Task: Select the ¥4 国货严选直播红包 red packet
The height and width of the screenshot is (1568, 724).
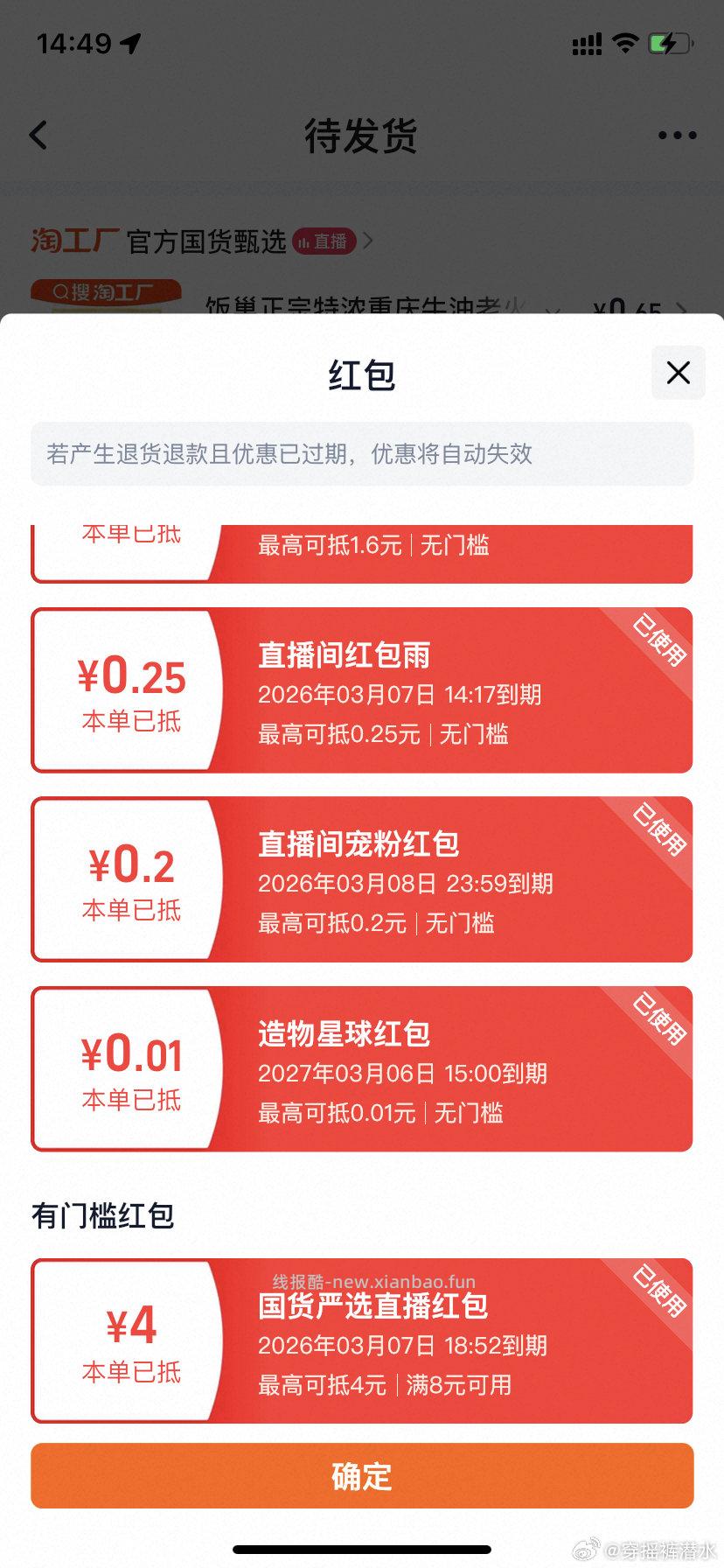Action: (362, 1341)
